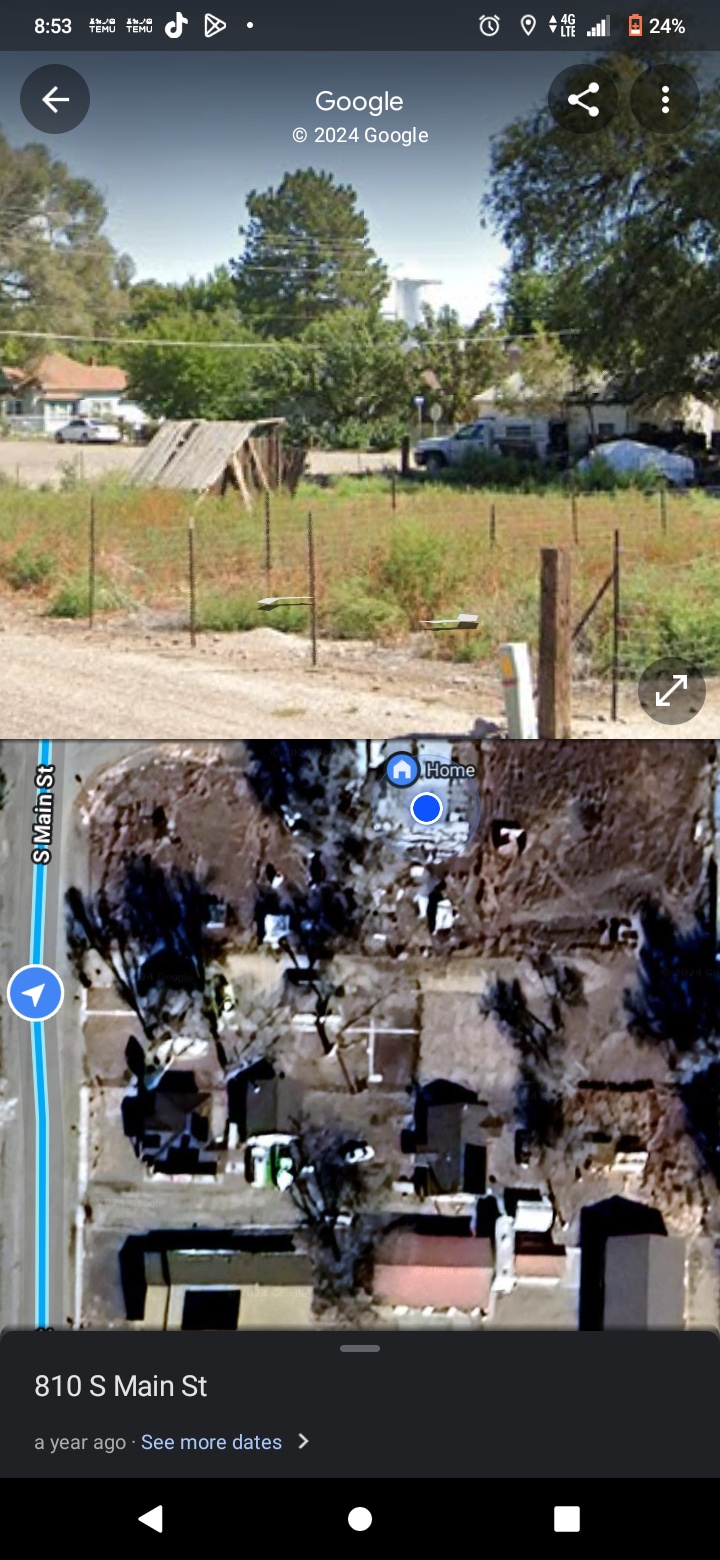Screen dimensions: 720x1560
Task: Tap the system home button
Action: [x=360, y=1519]
